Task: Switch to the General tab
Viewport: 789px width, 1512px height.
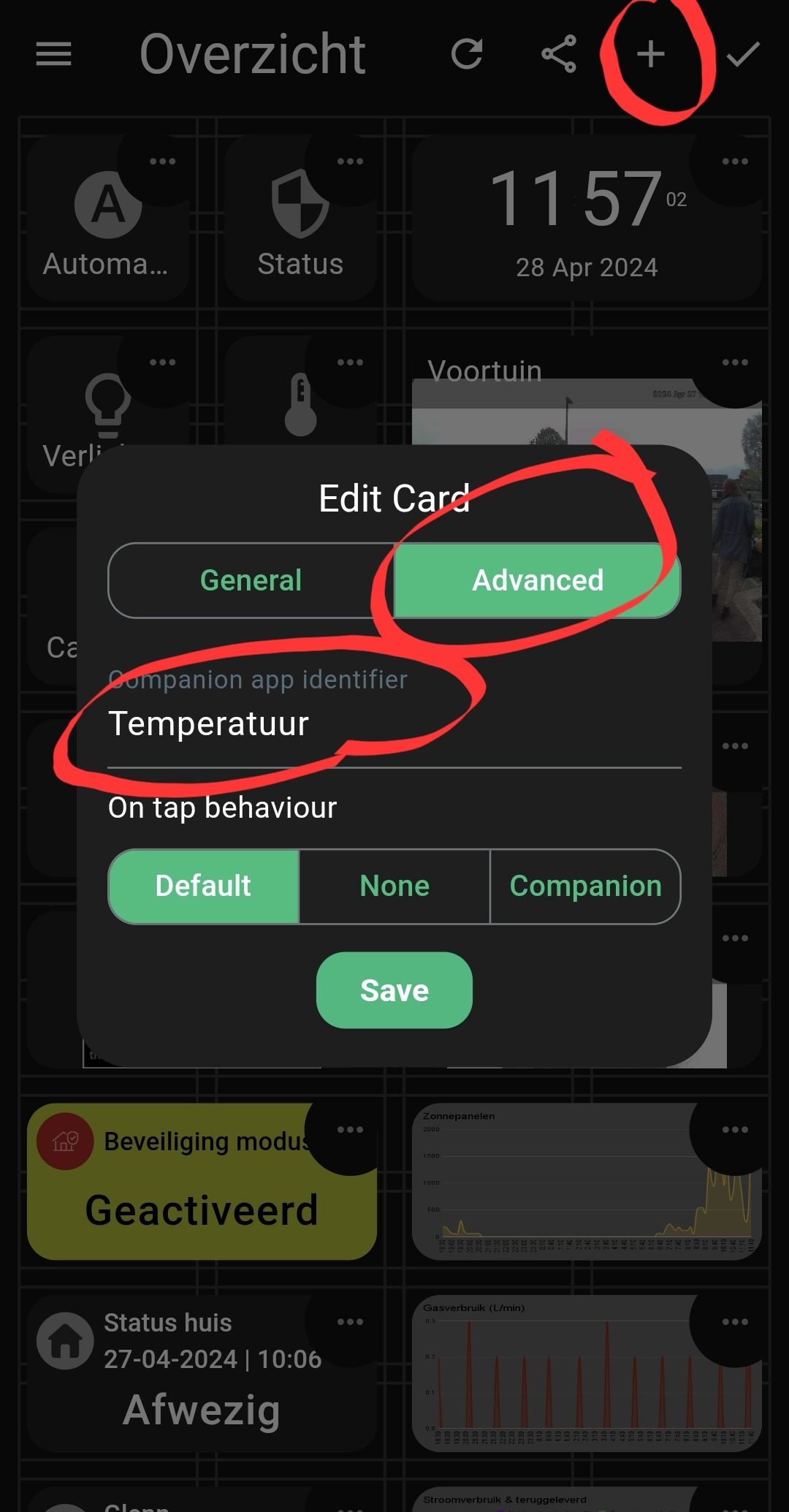Action: point(251,580)
